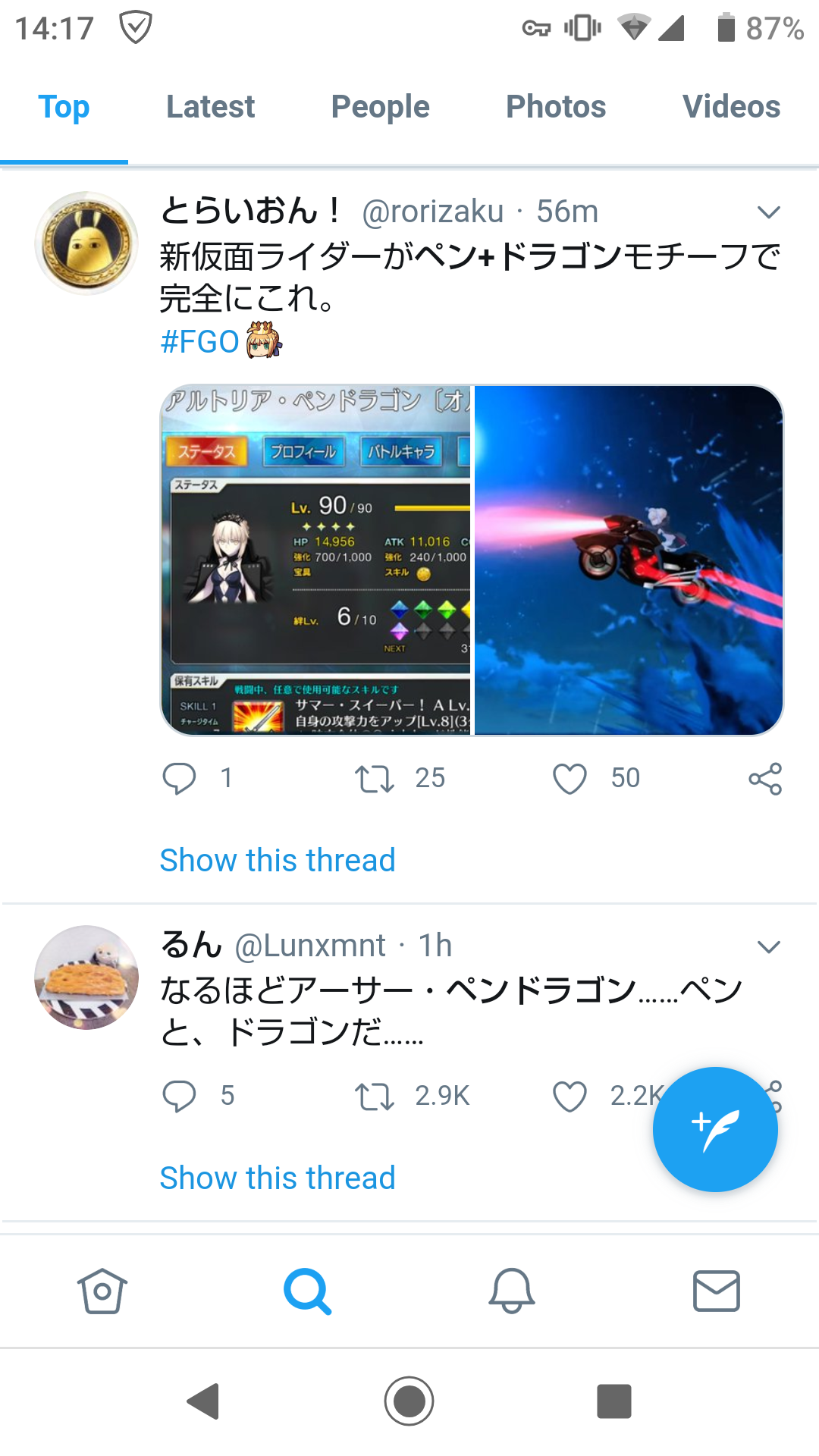Retweet @rorizaku's tweet
The image size is (819, 1456).
pos(375,779)
